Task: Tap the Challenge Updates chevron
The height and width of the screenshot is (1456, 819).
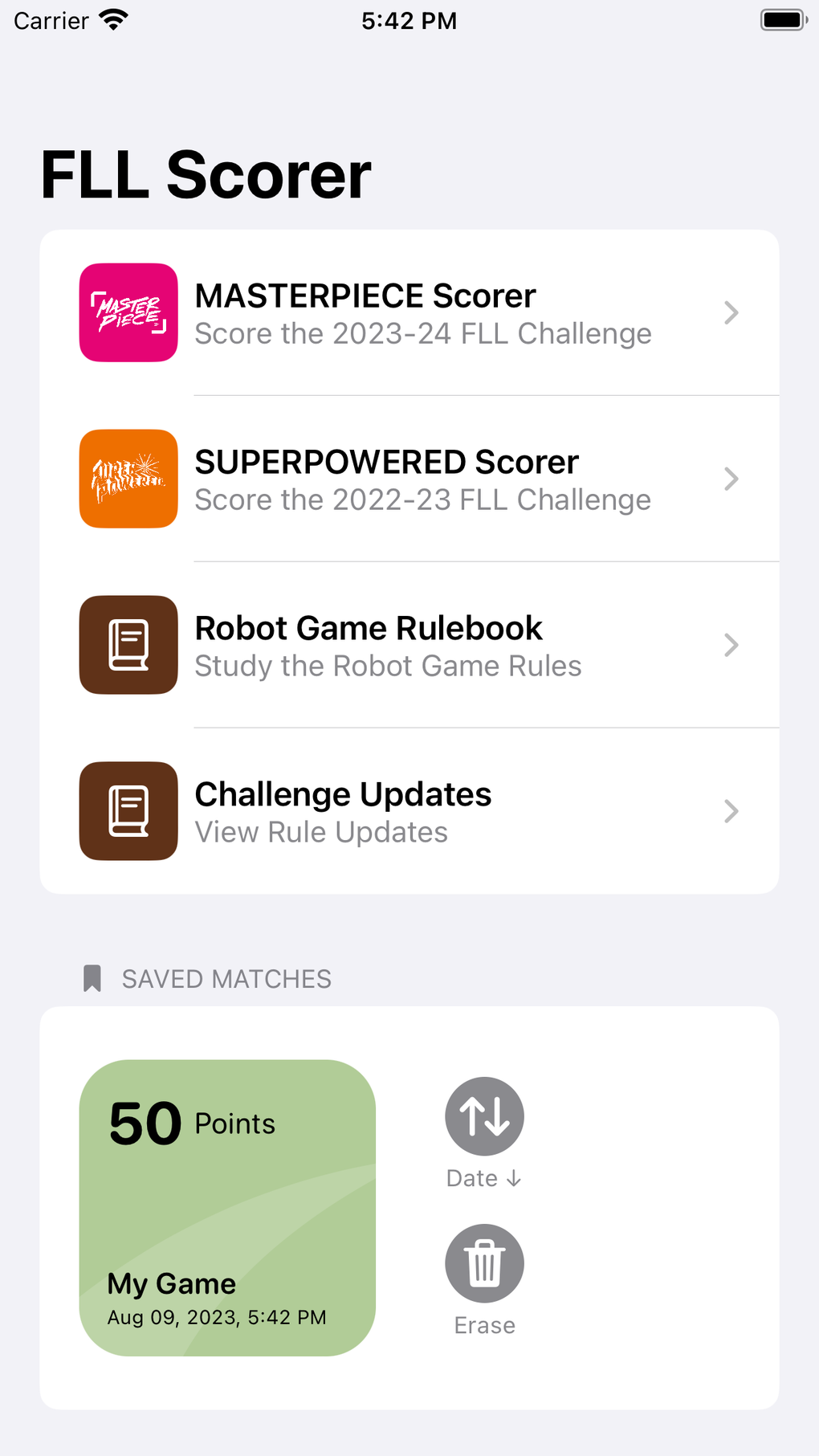Action: click(730, 811)
